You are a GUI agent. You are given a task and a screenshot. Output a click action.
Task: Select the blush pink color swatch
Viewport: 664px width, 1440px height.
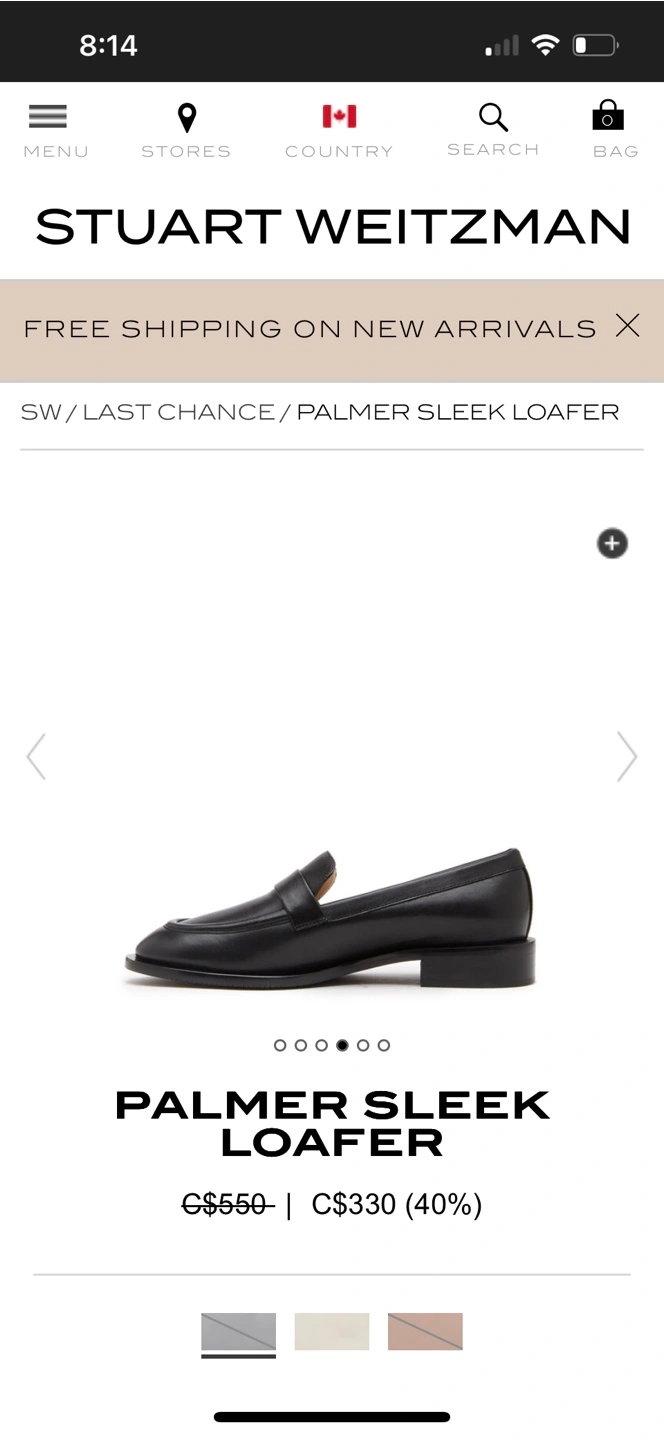click(425, 1332)
